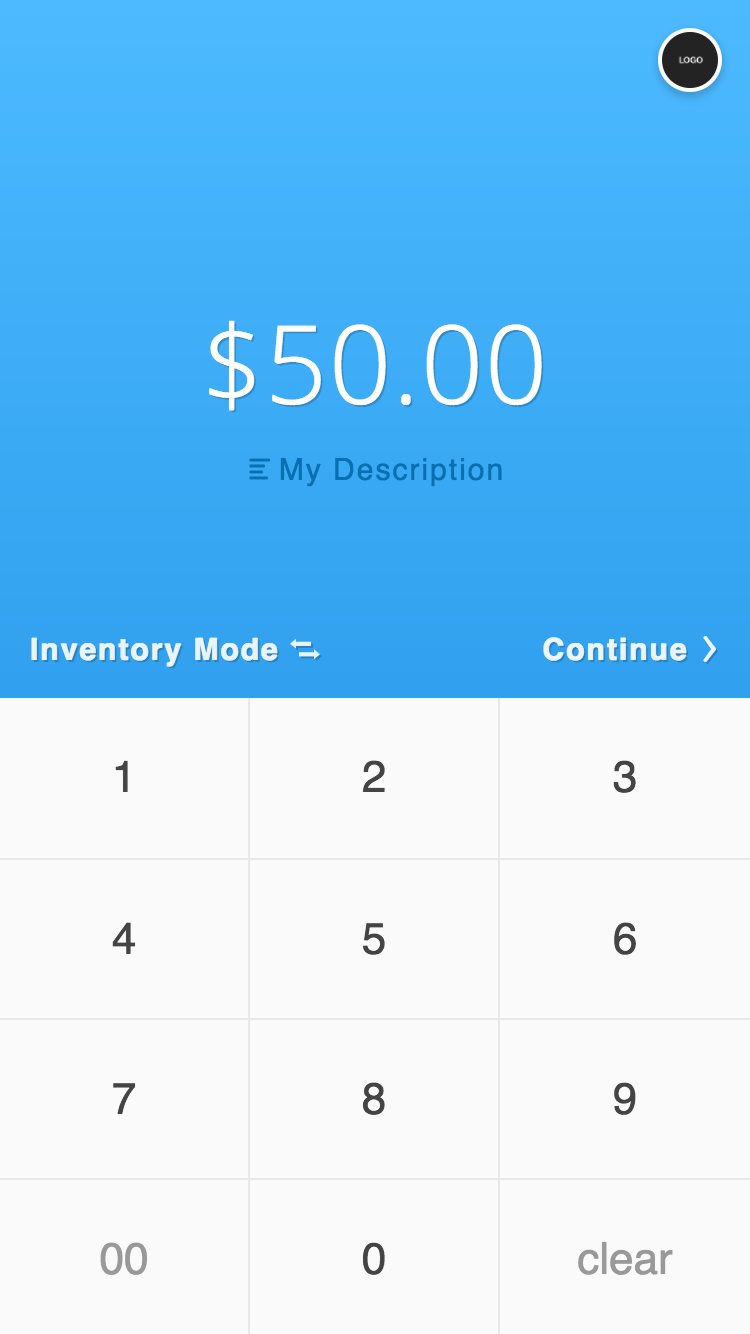Enter digit 3 on keypad
This screenshot has height=1334, width=750.
click(625, 778)
